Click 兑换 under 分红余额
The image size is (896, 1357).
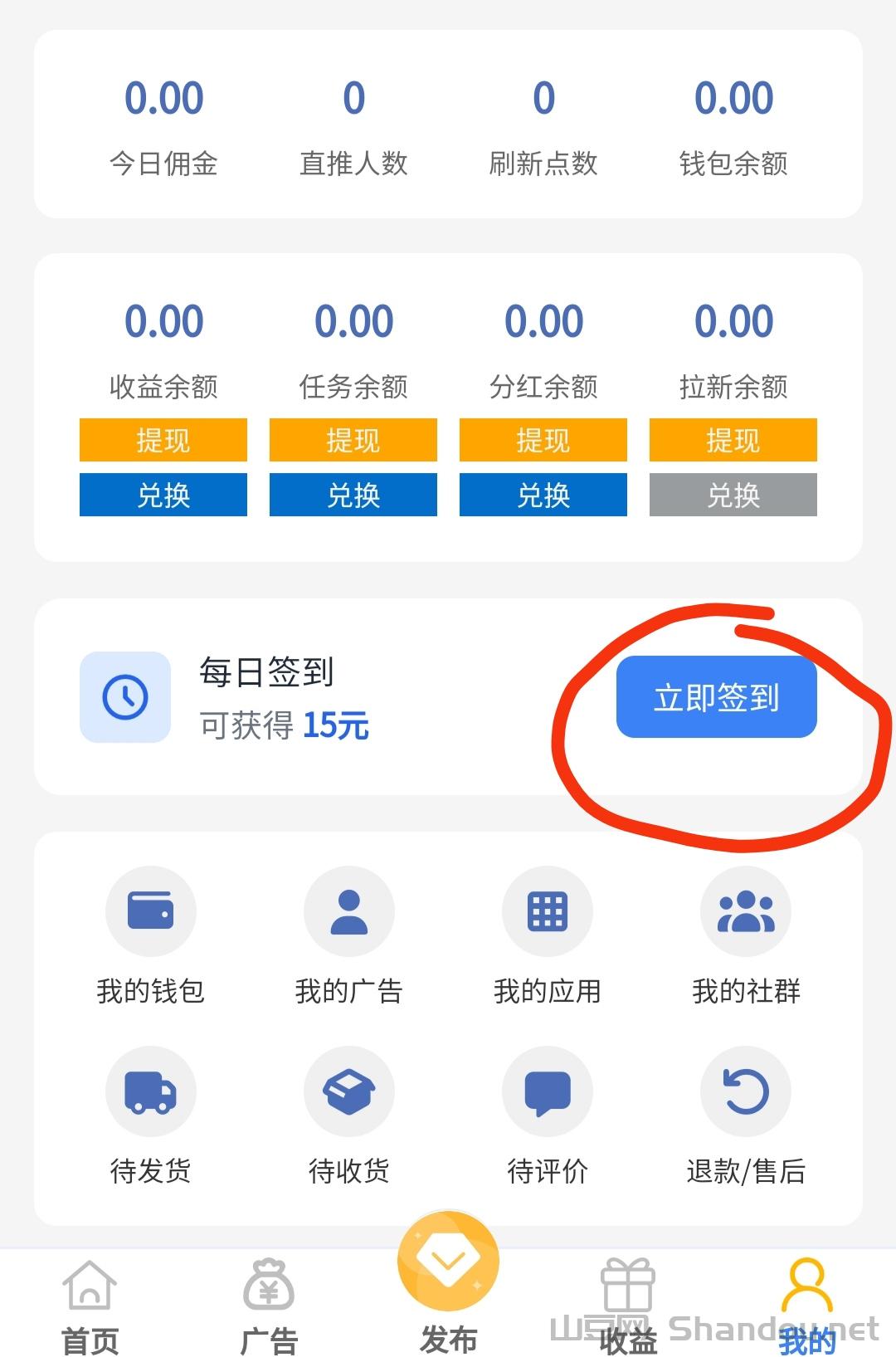click(543, 495)
